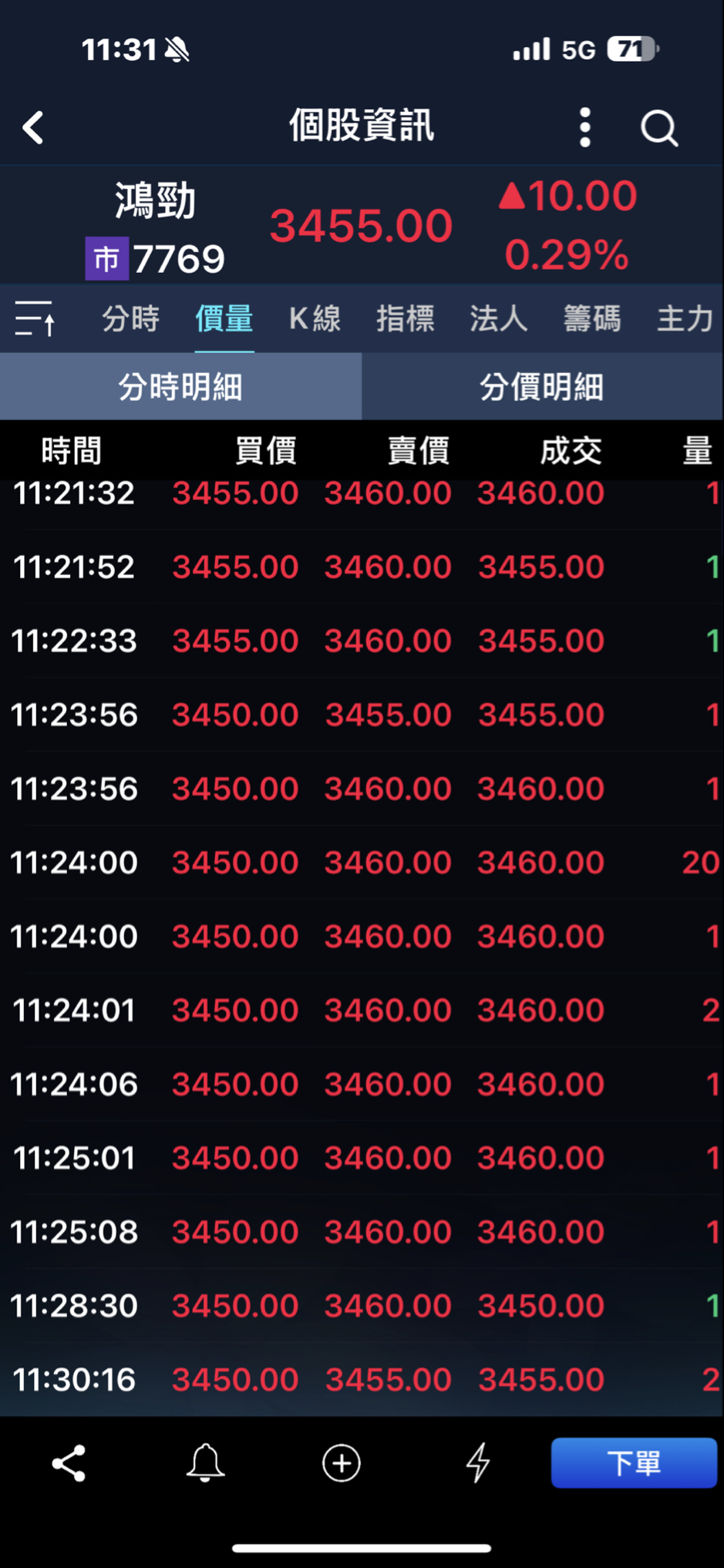
Task: Tap the tab sort/reorder icon
Action: click(35, 318)
